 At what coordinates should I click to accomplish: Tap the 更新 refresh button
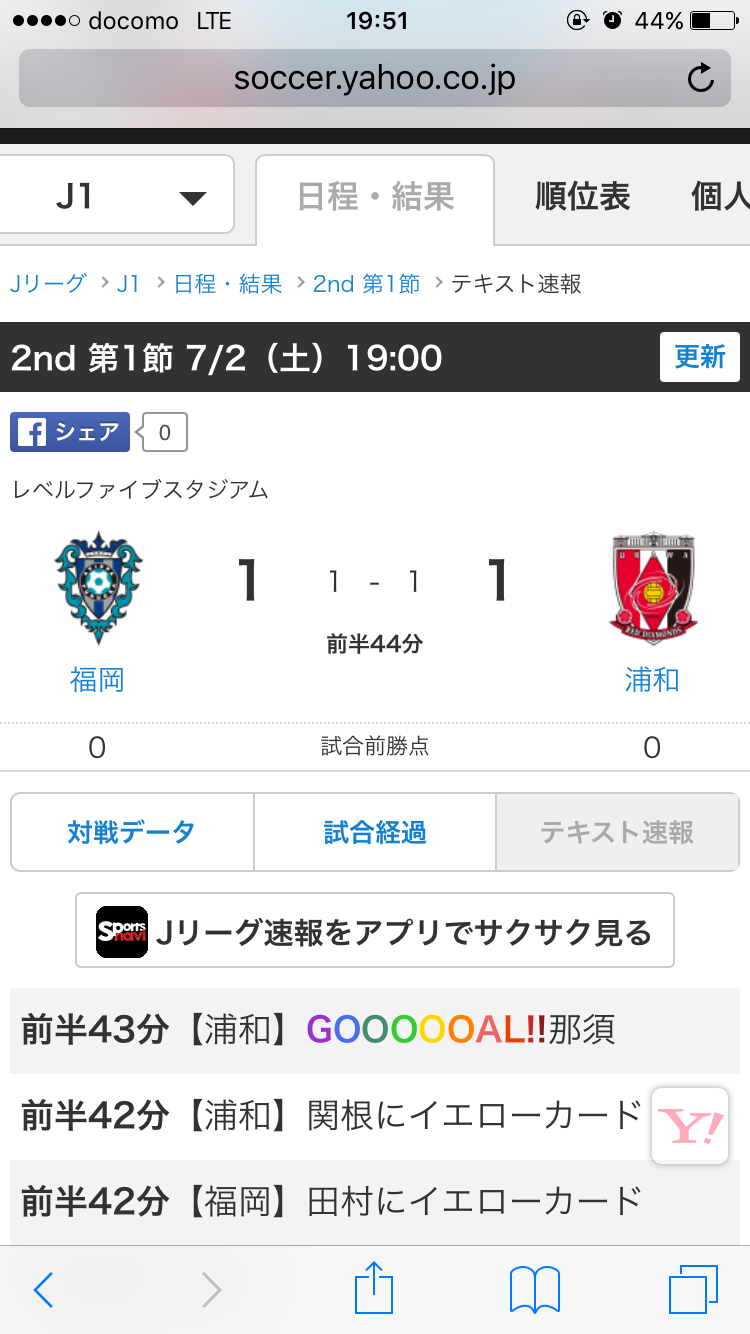(x=699, y=357)
